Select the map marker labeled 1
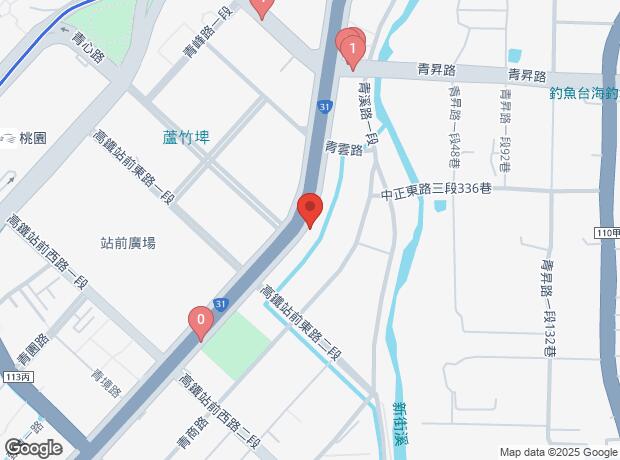620x460 pixels. click(352, 46)
